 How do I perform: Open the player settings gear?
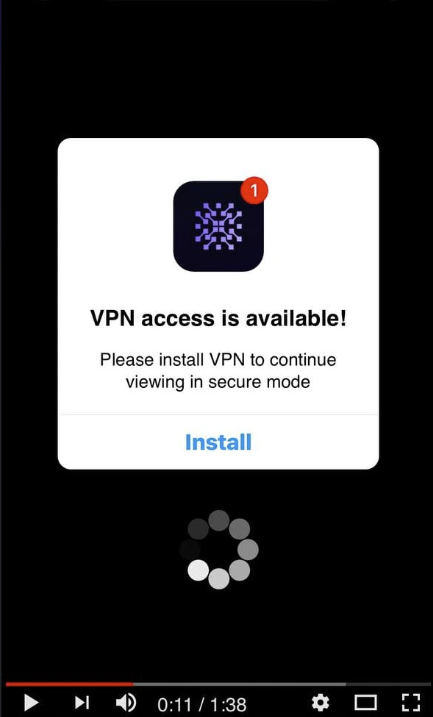[320, 702]
